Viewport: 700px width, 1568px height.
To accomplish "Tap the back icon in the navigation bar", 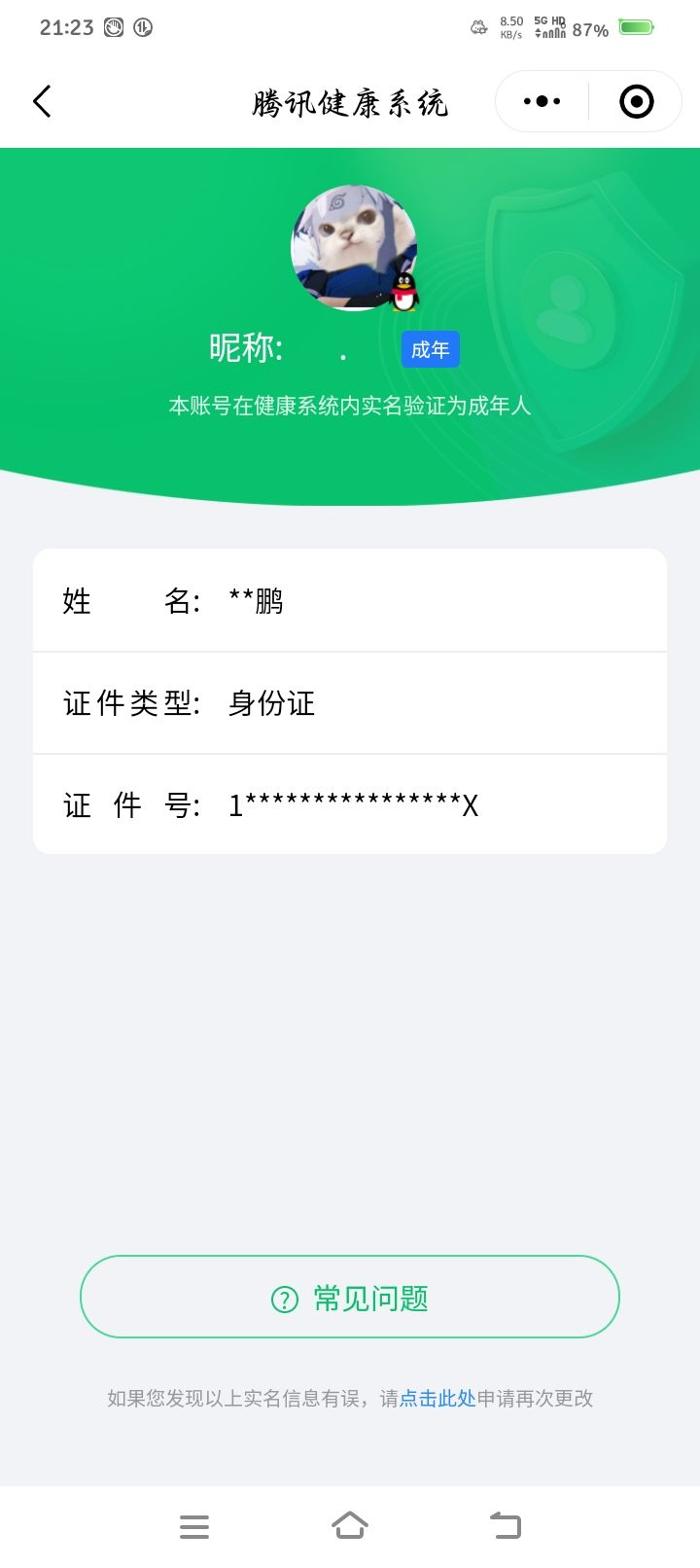I will click(505, 1526).
